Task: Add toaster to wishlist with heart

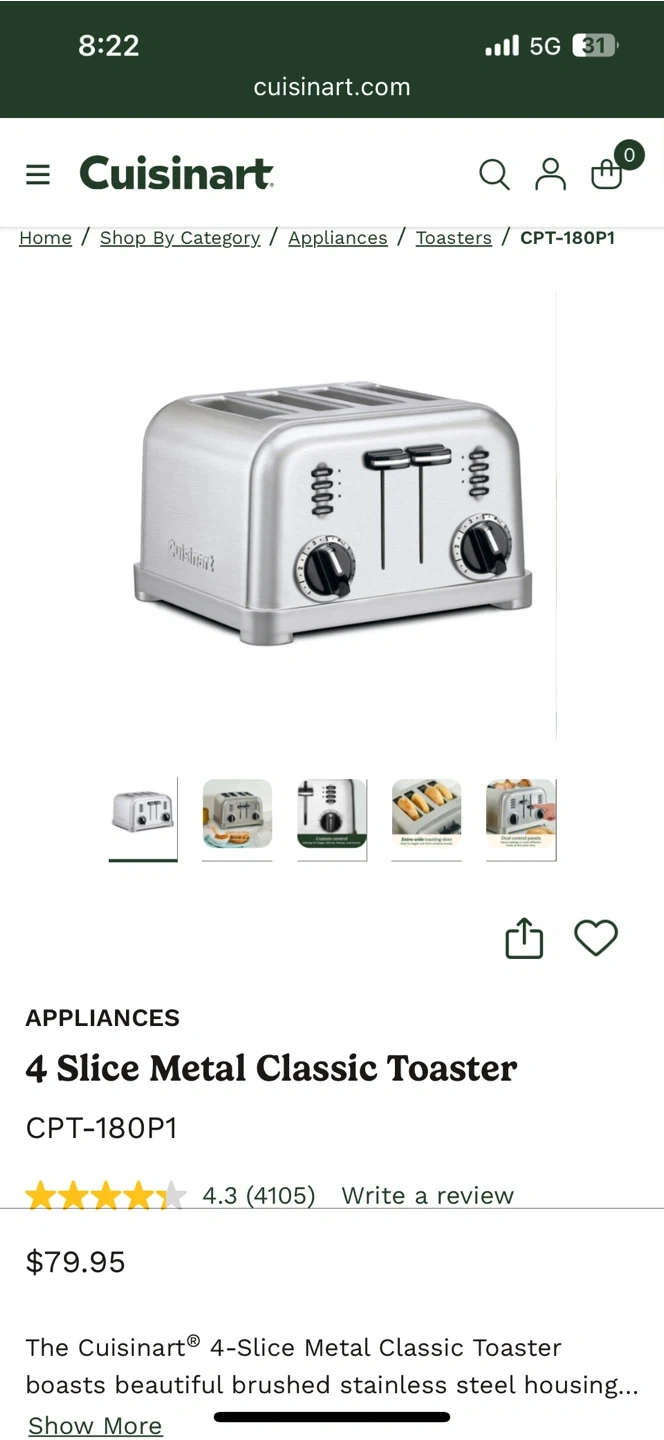Action: pyautogui.click(x=596, y=938)
